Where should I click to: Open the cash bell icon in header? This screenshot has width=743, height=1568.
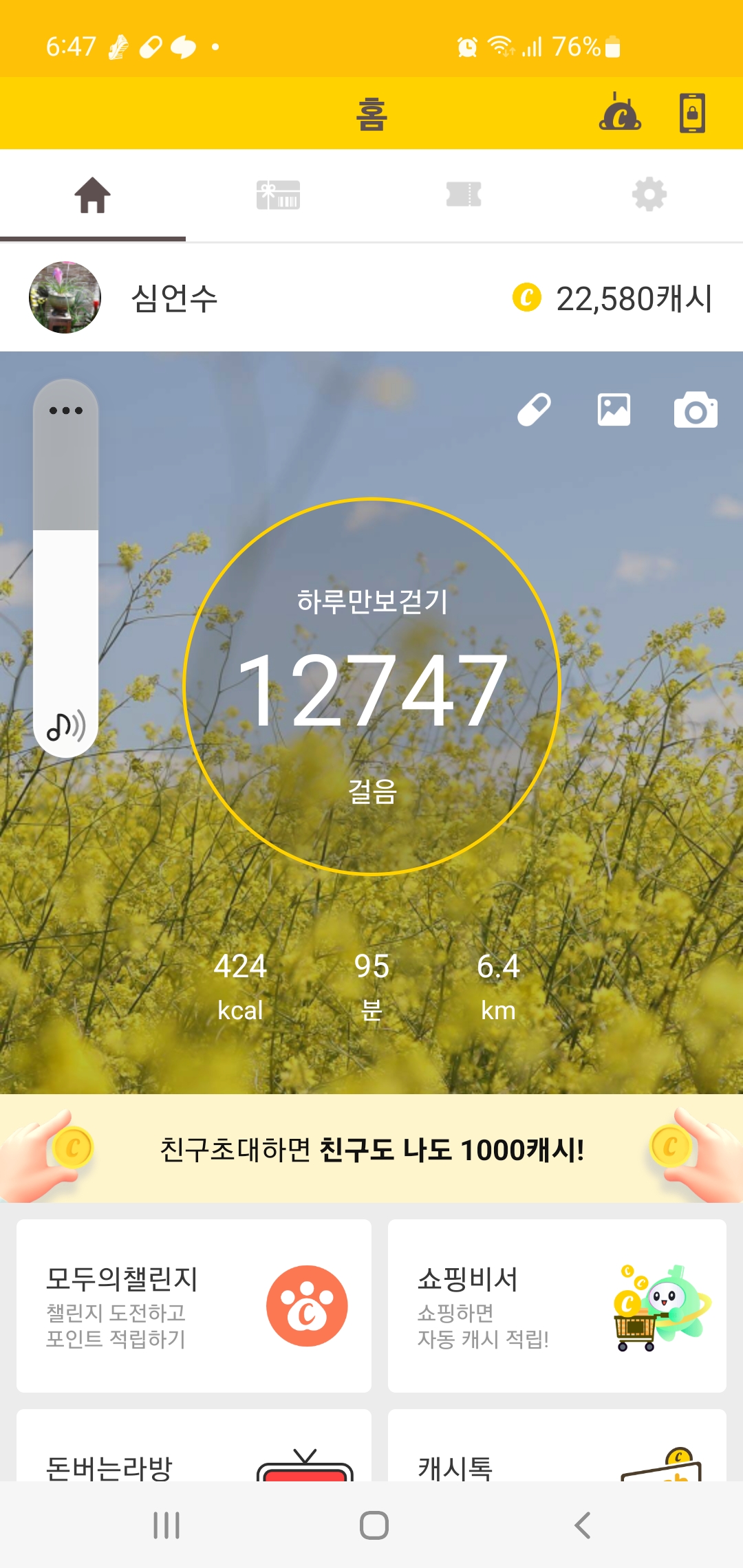[620, 113]
